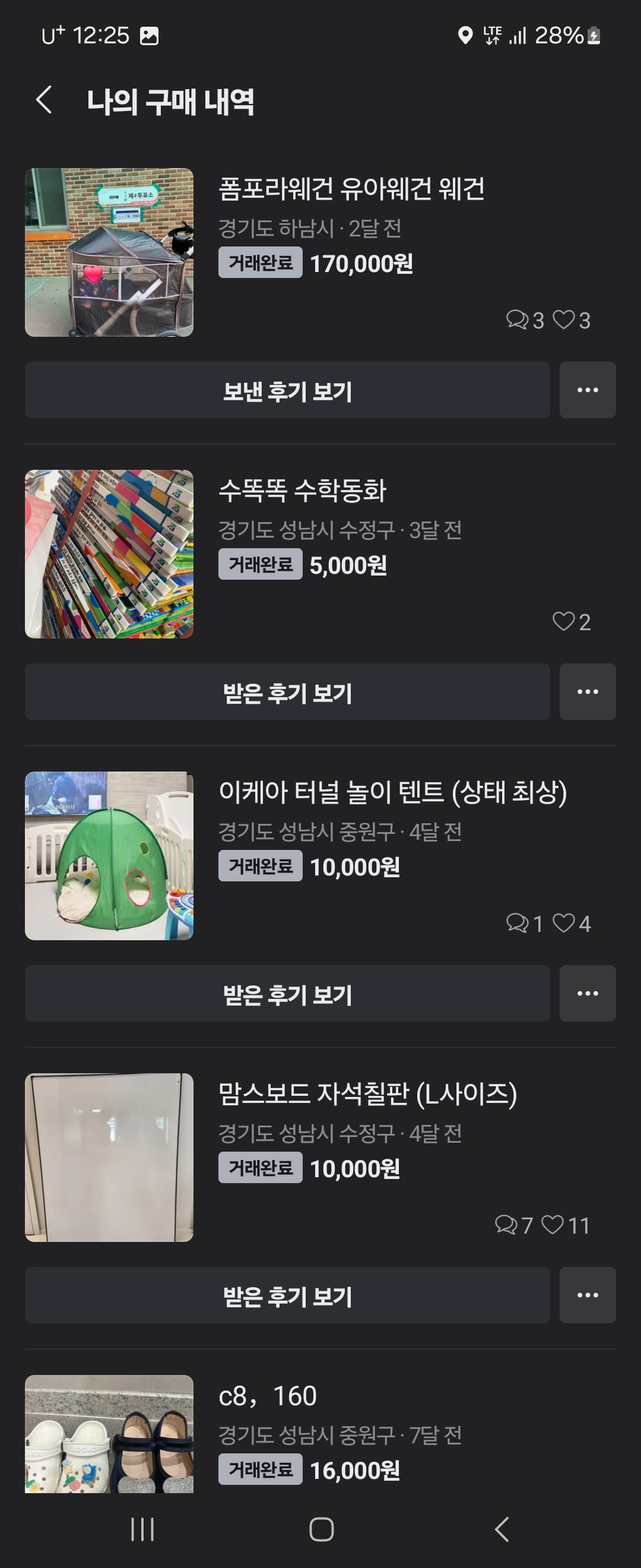Go to the home screen

(321, 1529)
